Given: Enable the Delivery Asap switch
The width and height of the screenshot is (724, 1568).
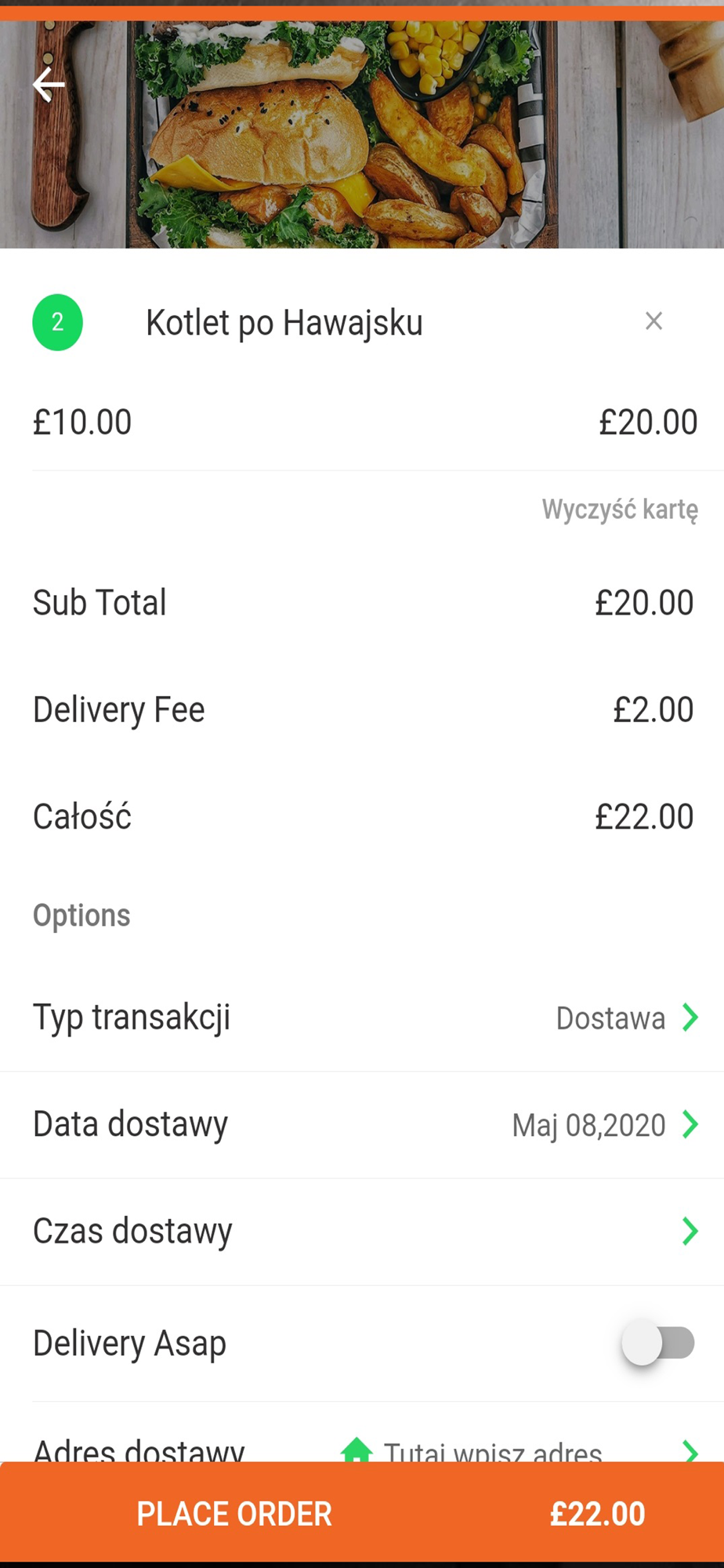Looking at the screenshot, I should (x=659, y=1342).
